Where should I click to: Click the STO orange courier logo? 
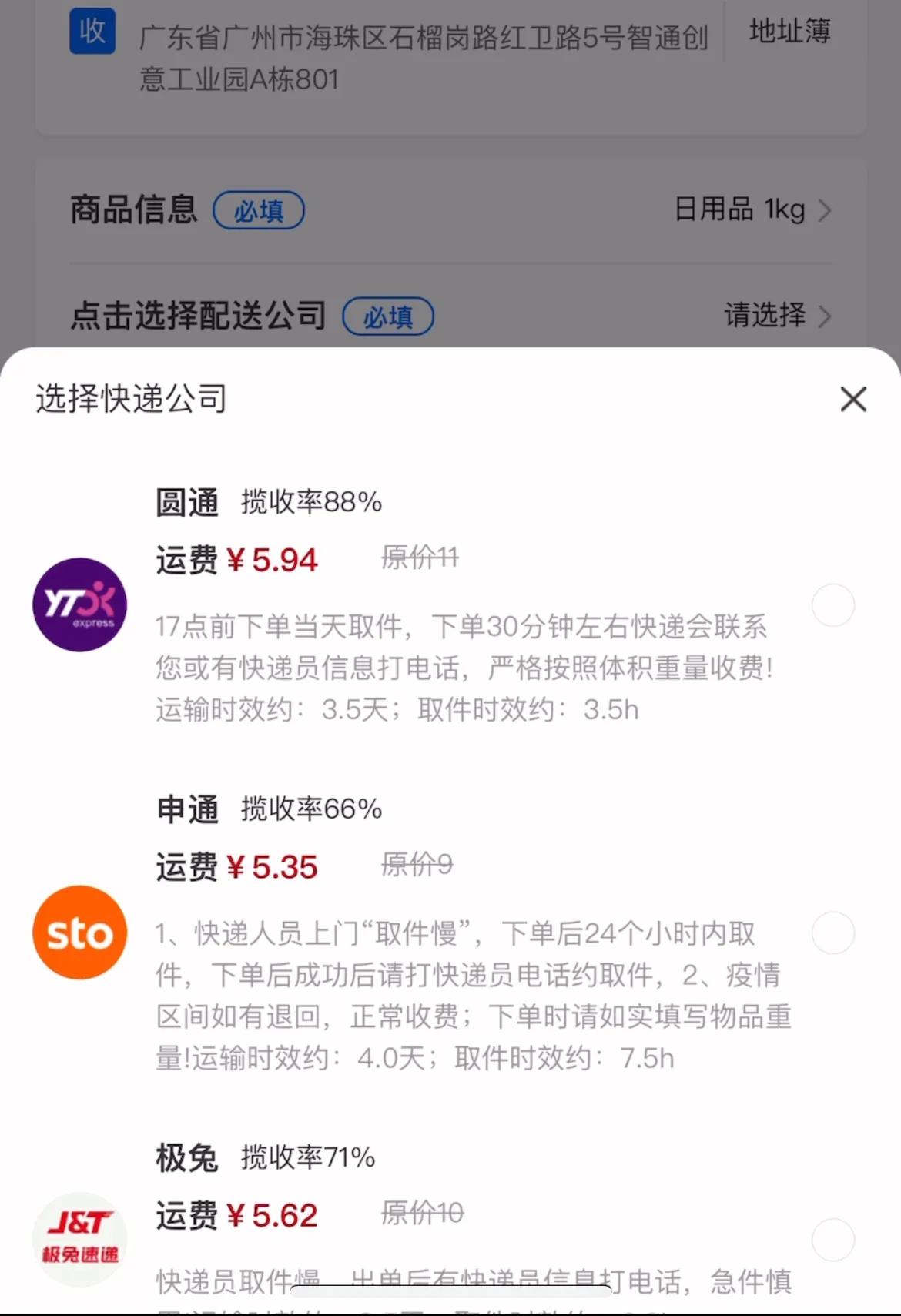point(79,932)
